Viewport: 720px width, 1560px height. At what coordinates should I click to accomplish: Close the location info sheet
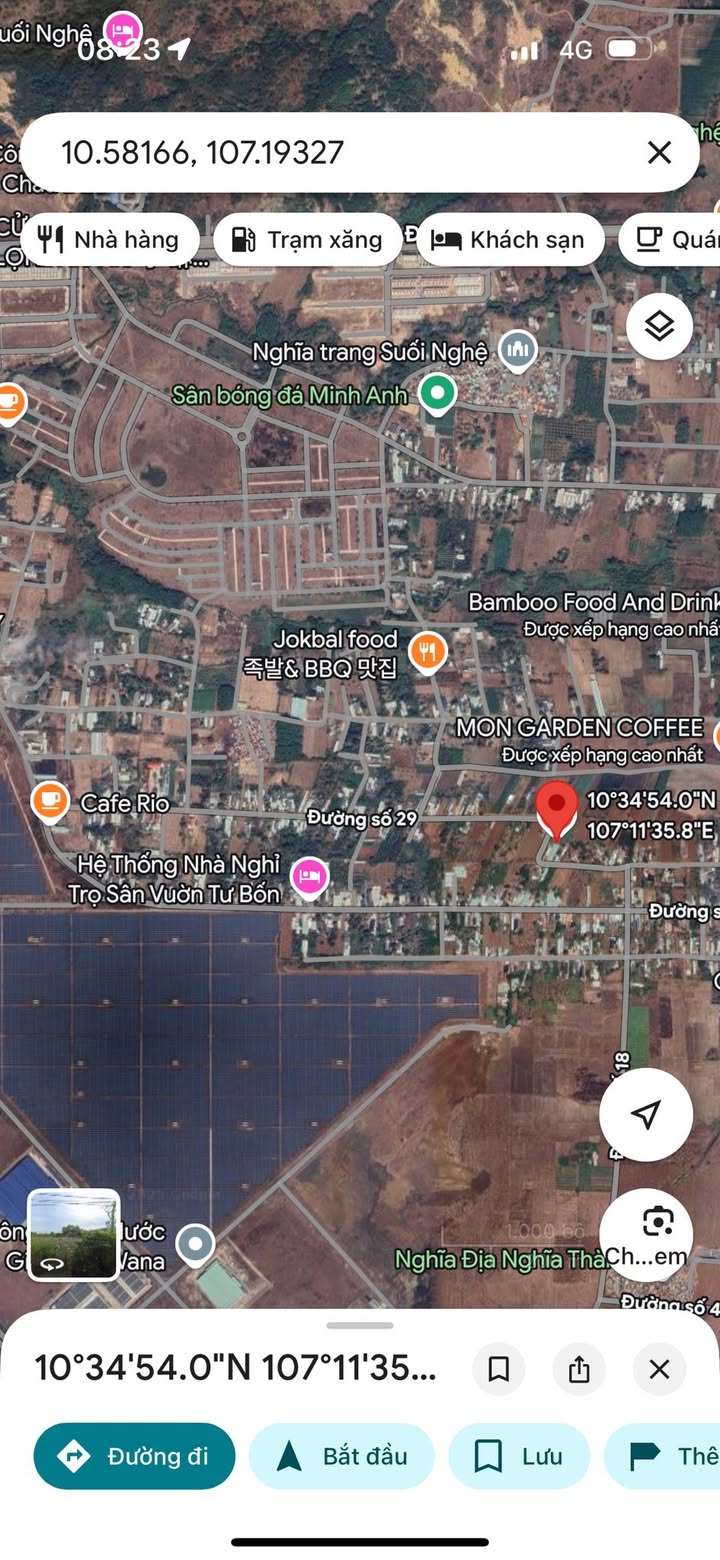659,1369
